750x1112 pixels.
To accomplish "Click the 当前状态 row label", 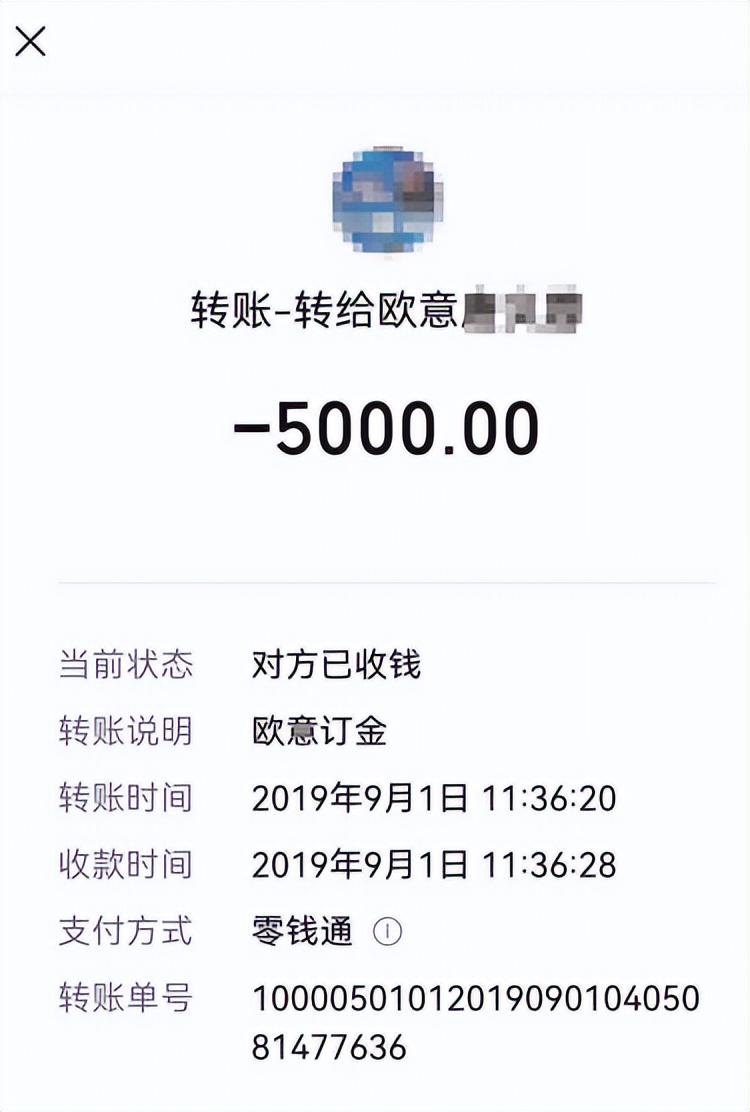I will [124, 666].
